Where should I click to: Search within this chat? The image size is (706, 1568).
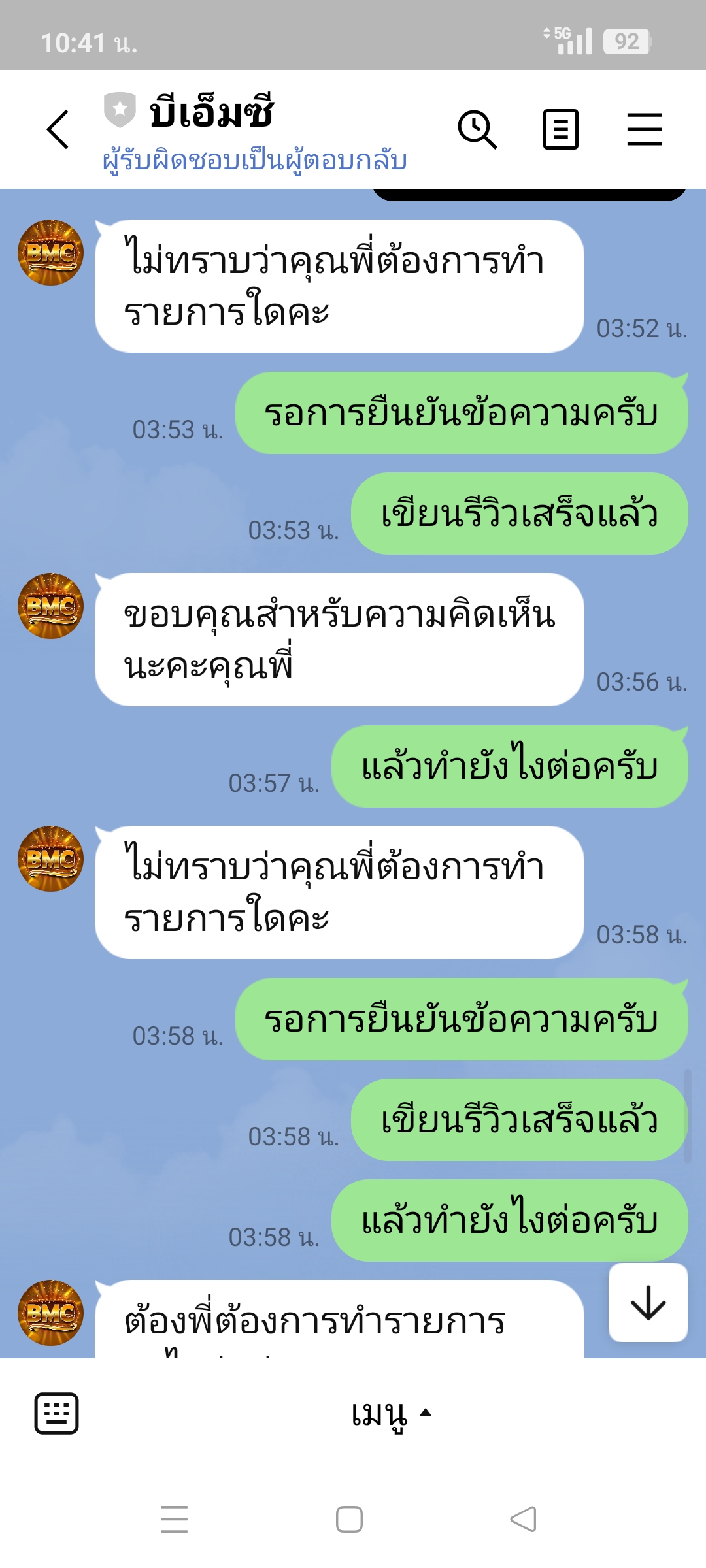pos(477,129)
